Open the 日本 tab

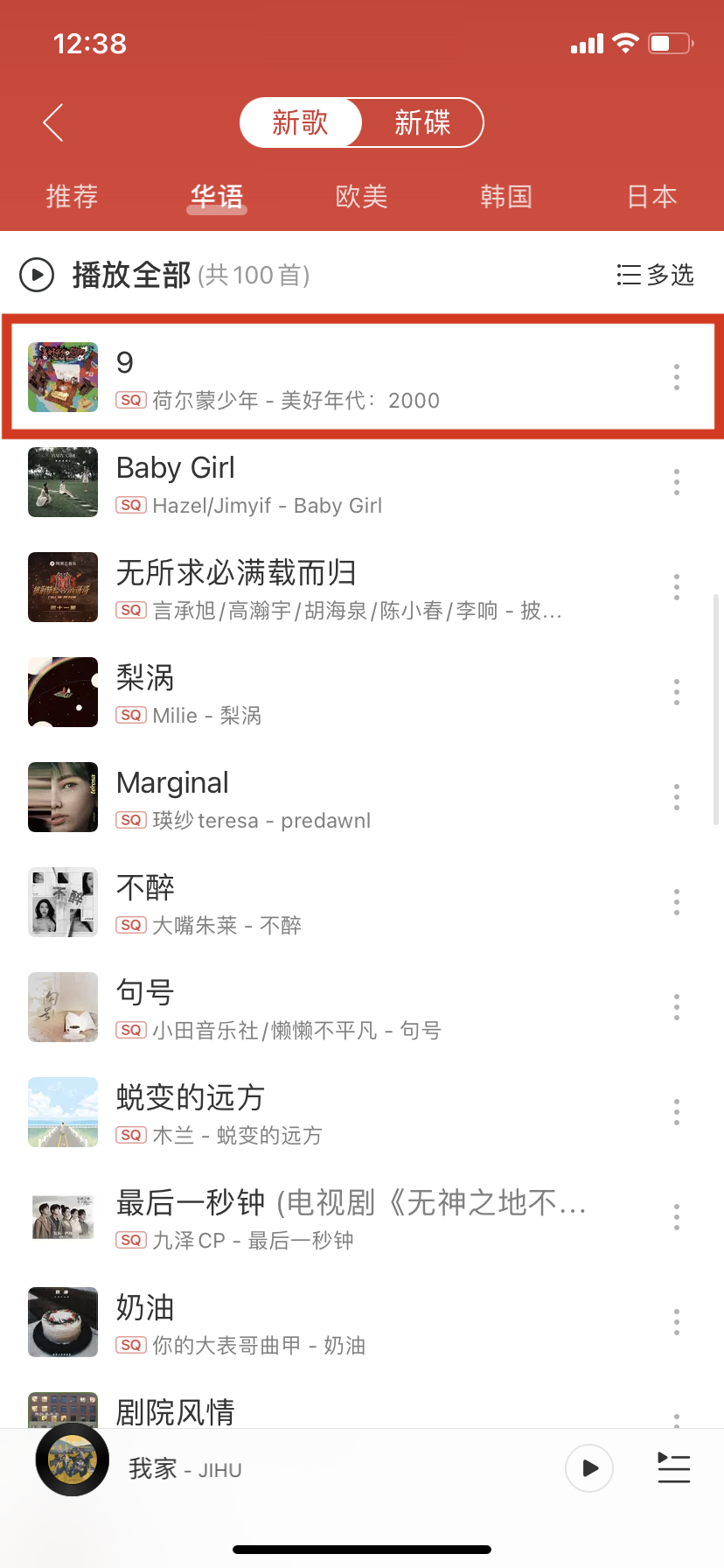pos(651,197)
